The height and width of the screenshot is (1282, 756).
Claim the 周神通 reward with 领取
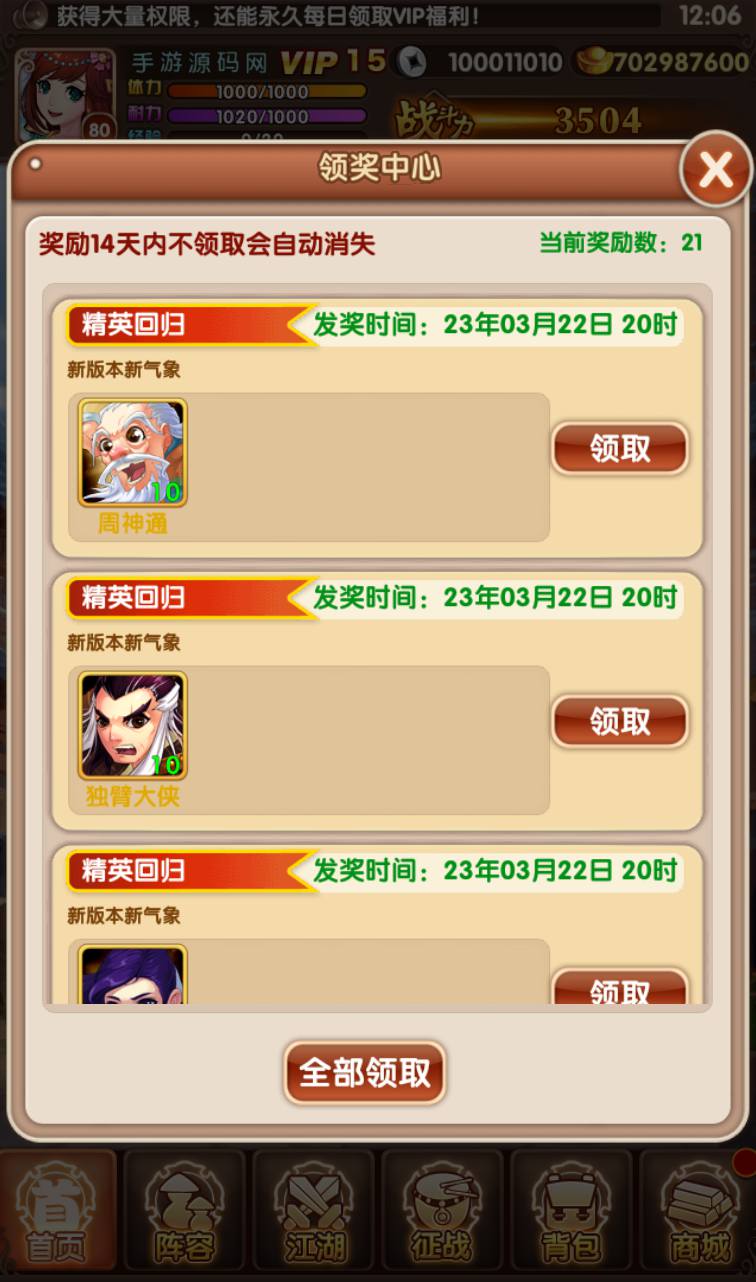[x=620, y=449]
